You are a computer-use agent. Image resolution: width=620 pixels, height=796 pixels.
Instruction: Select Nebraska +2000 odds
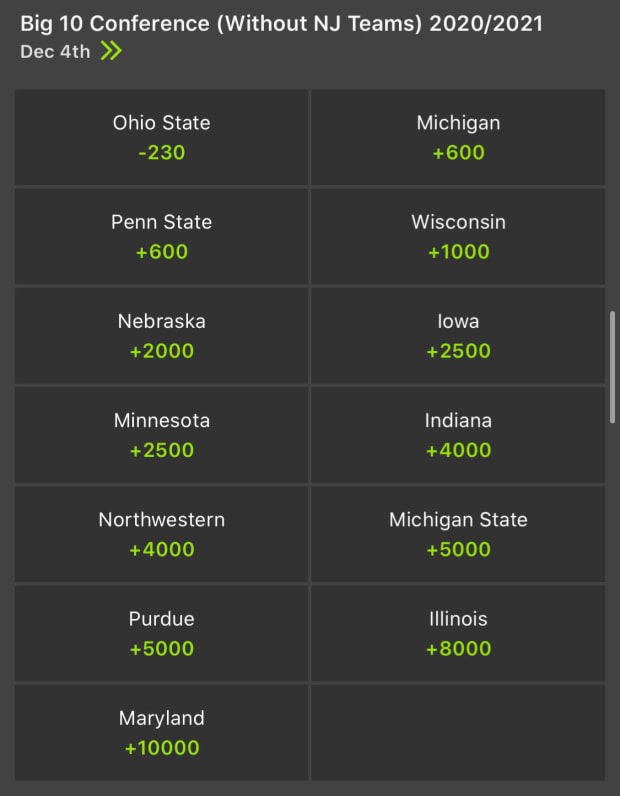(x=162, y=336)
